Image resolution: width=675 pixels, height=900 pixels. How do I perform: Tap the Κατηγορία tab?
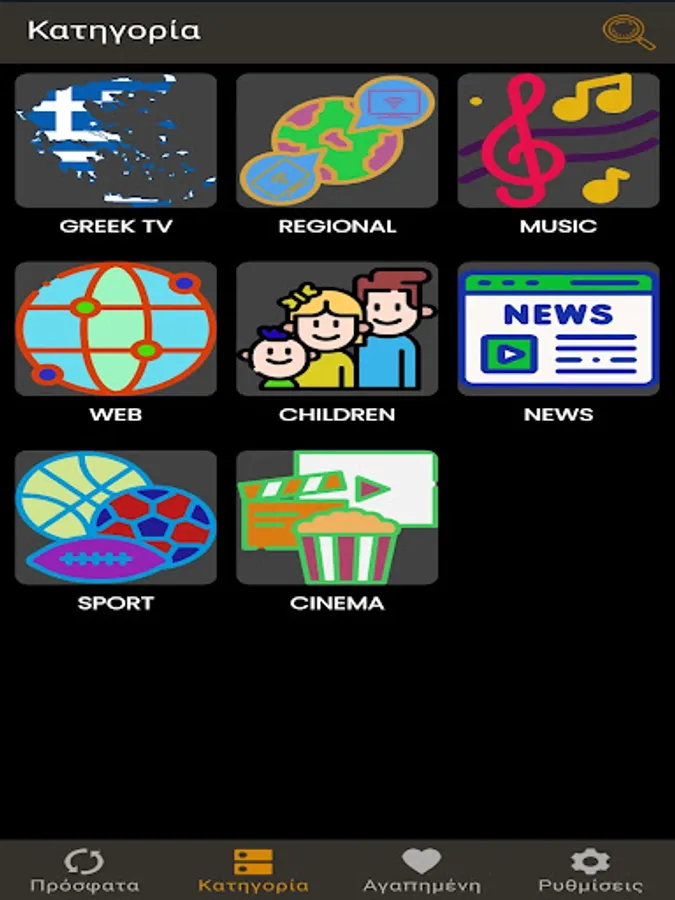click(253, 871)
